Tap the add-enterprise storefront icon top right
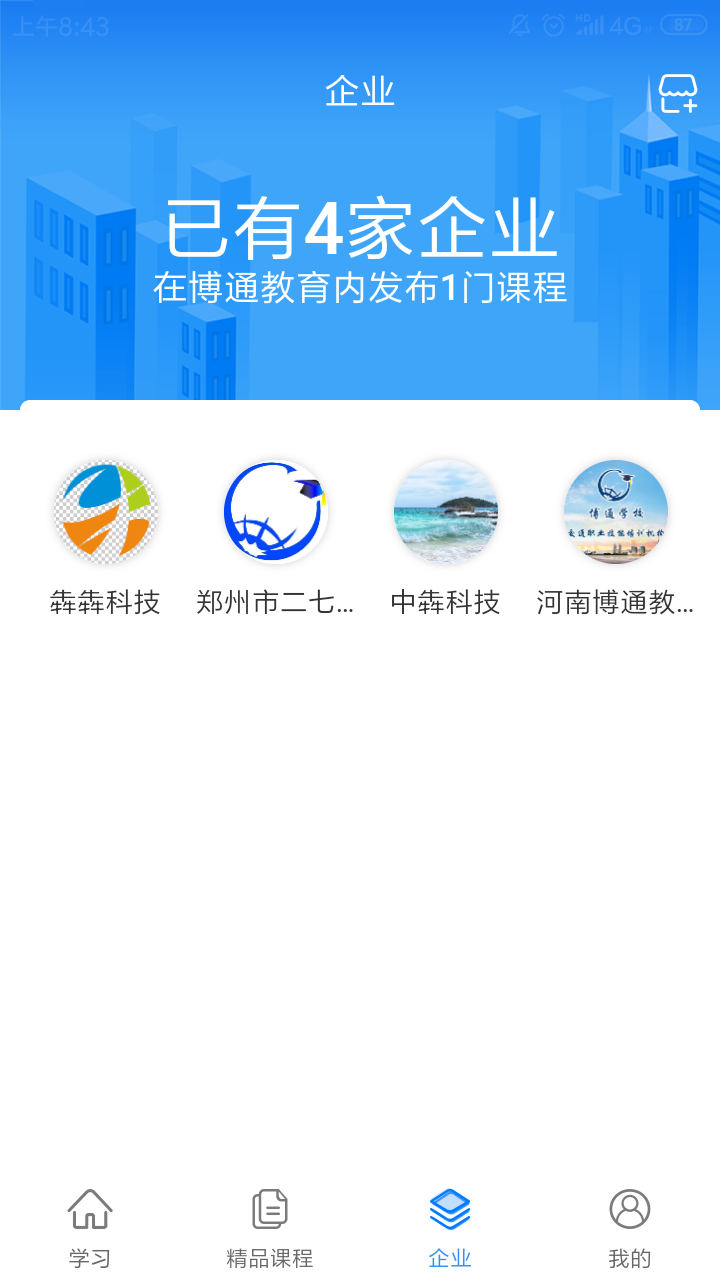The height and width of the screenshot is (1280, 720). [678, 91]
